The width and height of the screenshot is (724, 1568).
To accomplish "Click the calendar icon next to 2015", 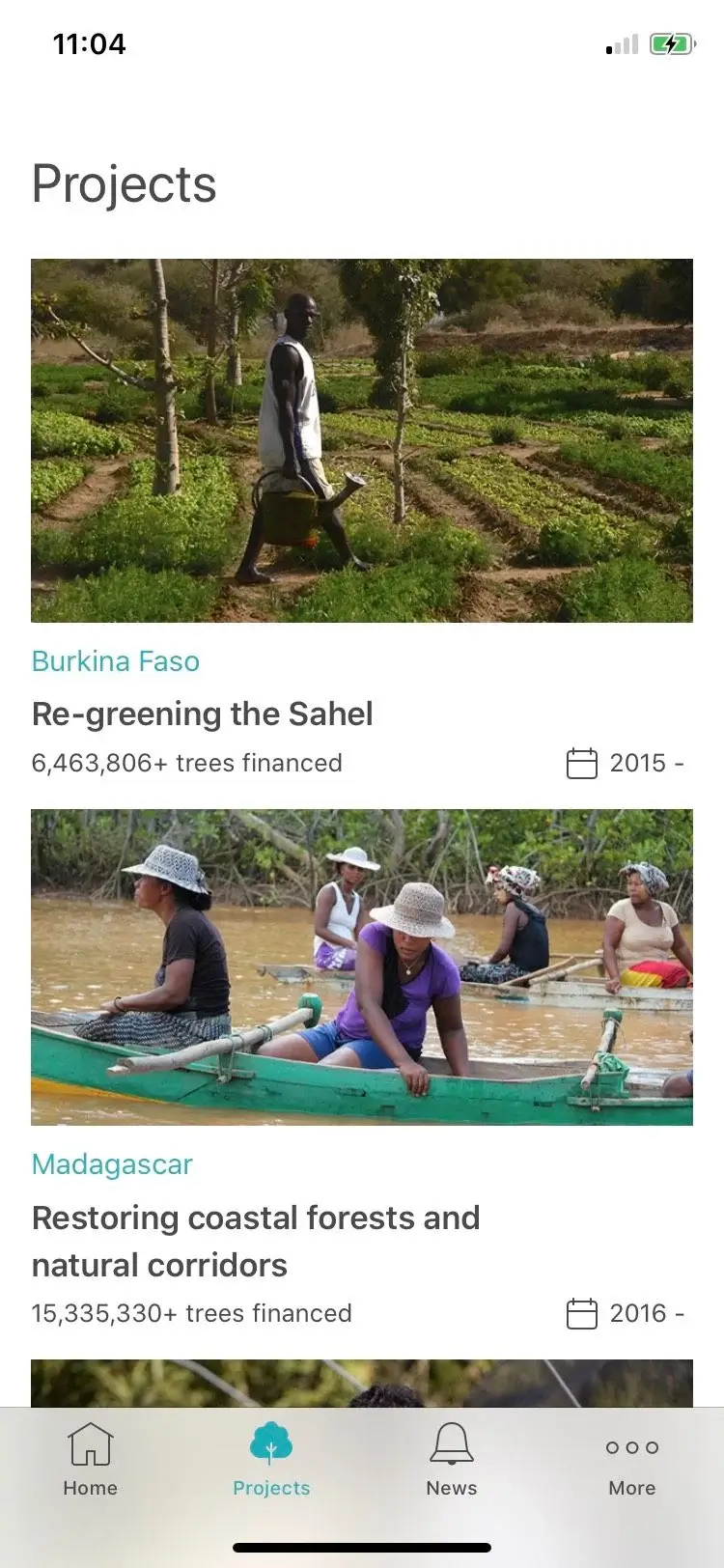I will coord(581,763).
